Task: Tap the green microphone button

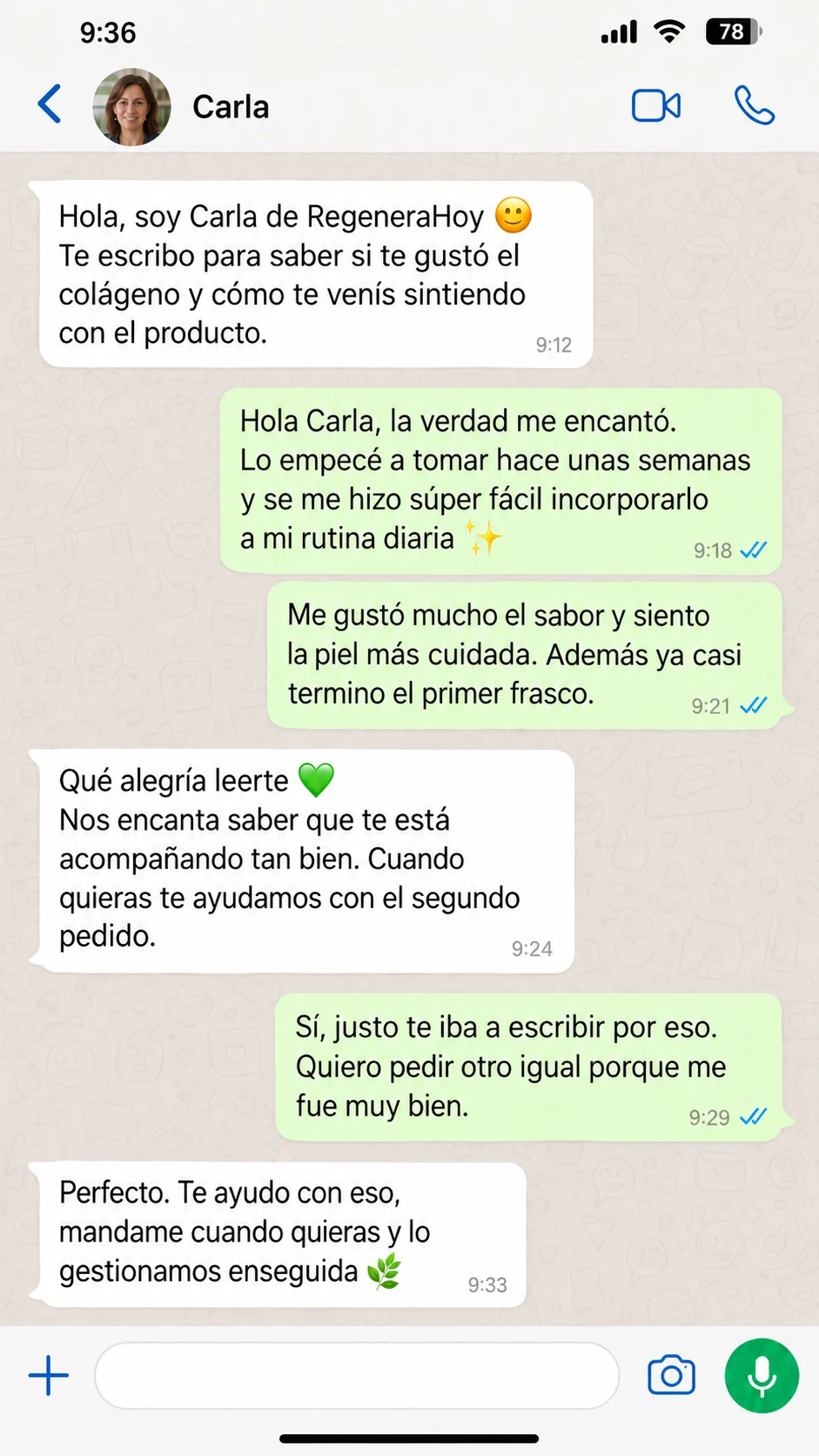Action: pyautogui.click(x=762, y=1376)
